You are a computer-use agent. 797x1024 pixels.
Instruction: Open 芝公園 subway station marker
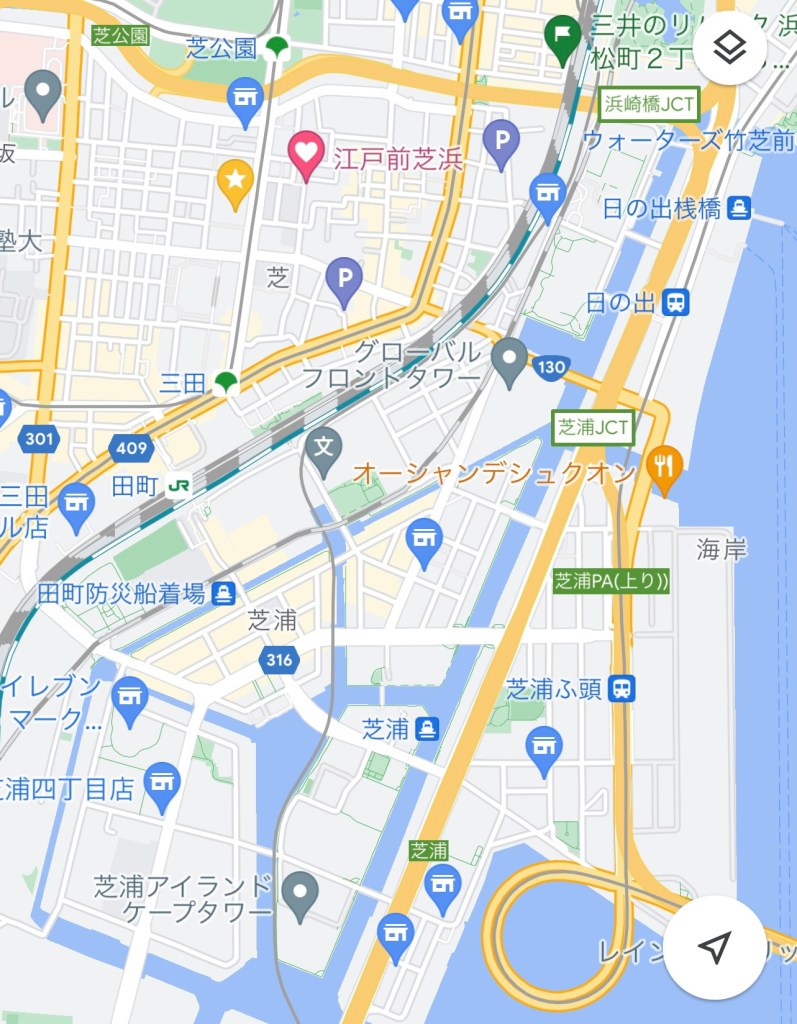click(277, 47)
